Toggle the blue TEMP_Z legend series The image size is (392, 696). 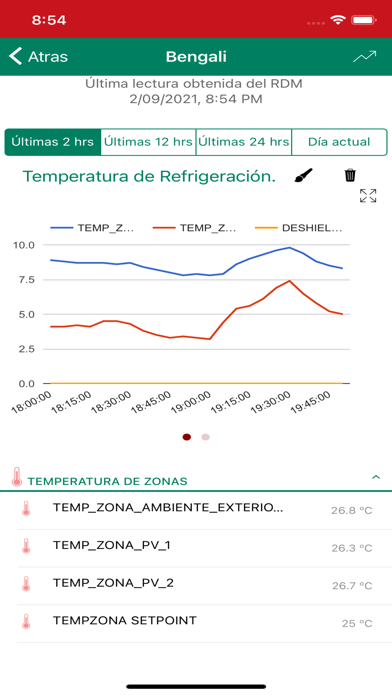(x=92, y=228)
